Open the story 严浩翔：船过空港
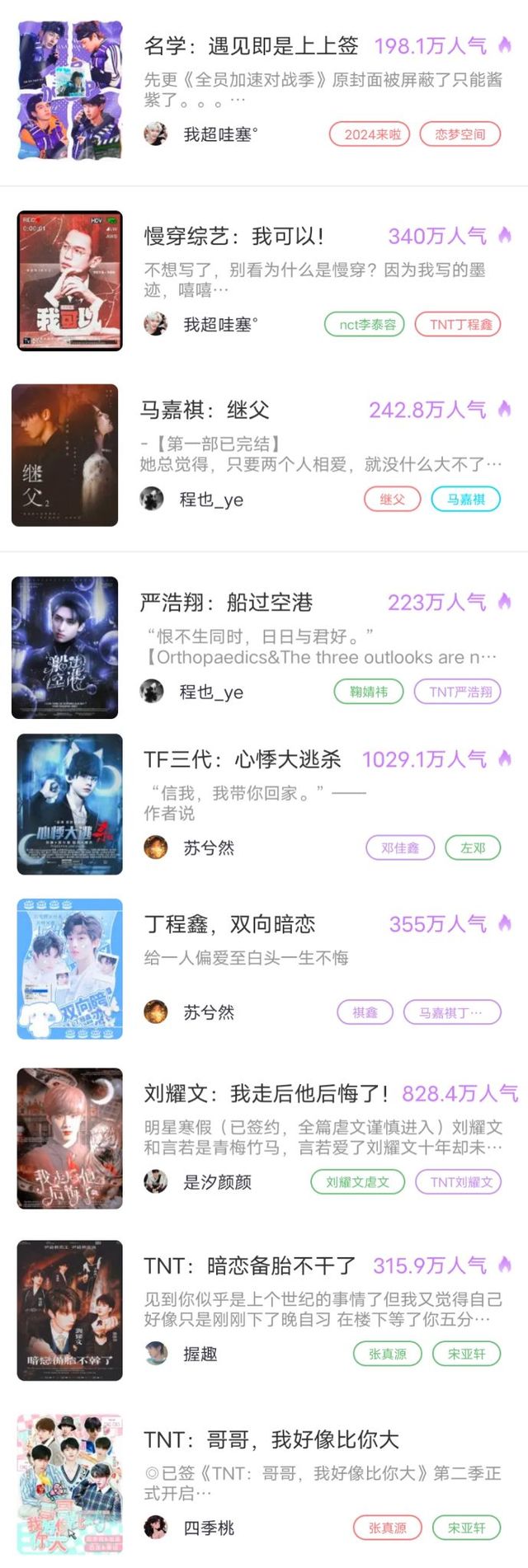Viewport: 528px width, 1568px height. [x=226, y=603]
